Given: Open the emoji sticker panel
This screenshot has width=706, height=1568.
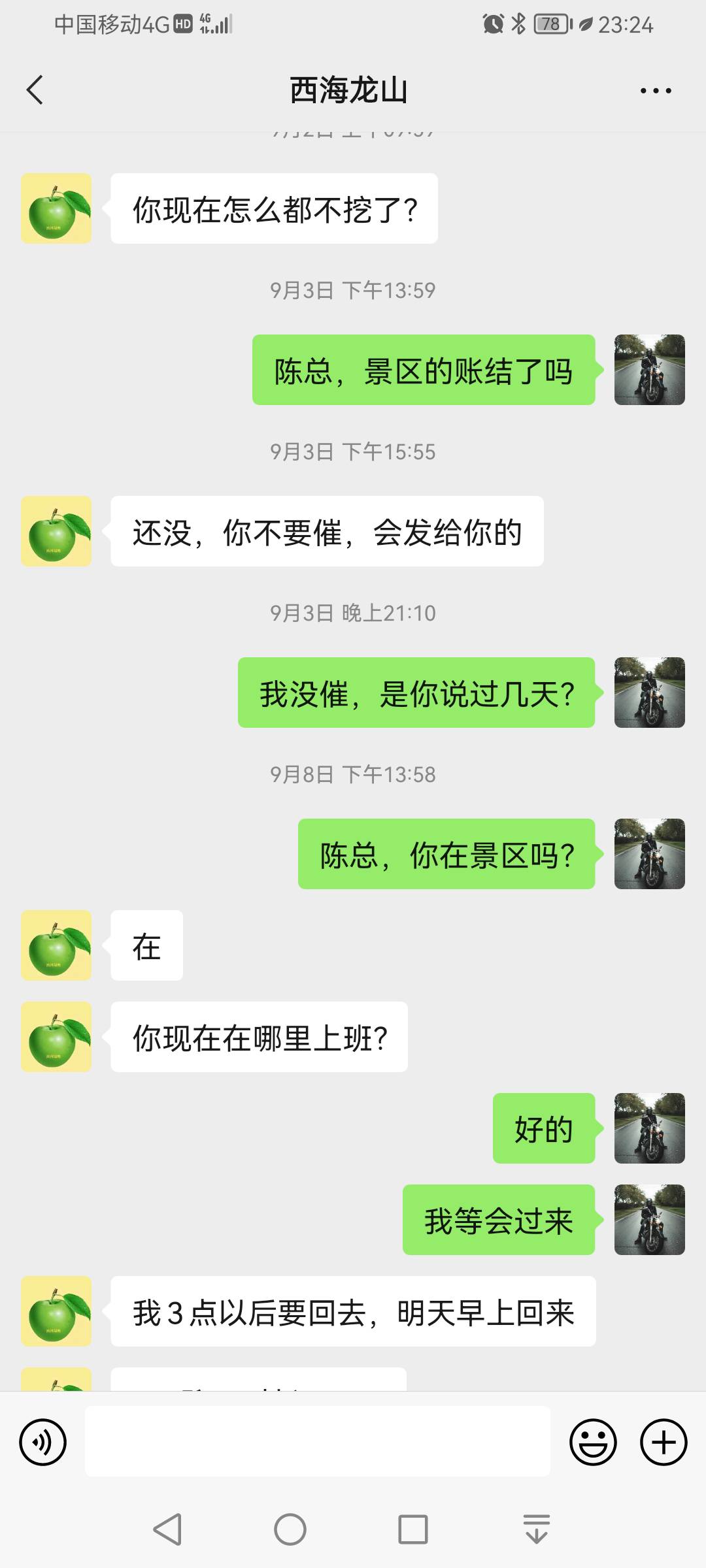Looking at the screenshot, I should [x=593, y=1442].
